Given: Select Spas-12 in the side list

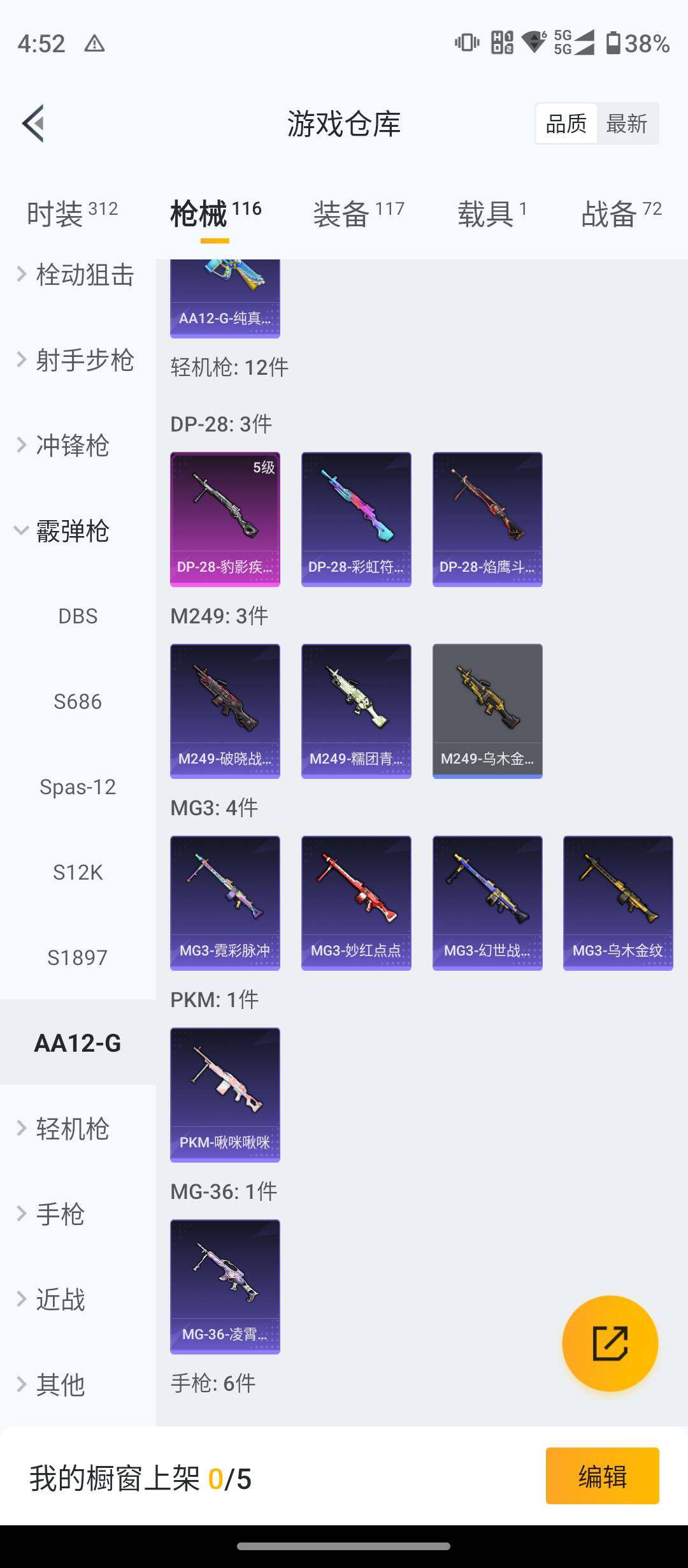Looking at the screenshot, I should click(78, 787).
